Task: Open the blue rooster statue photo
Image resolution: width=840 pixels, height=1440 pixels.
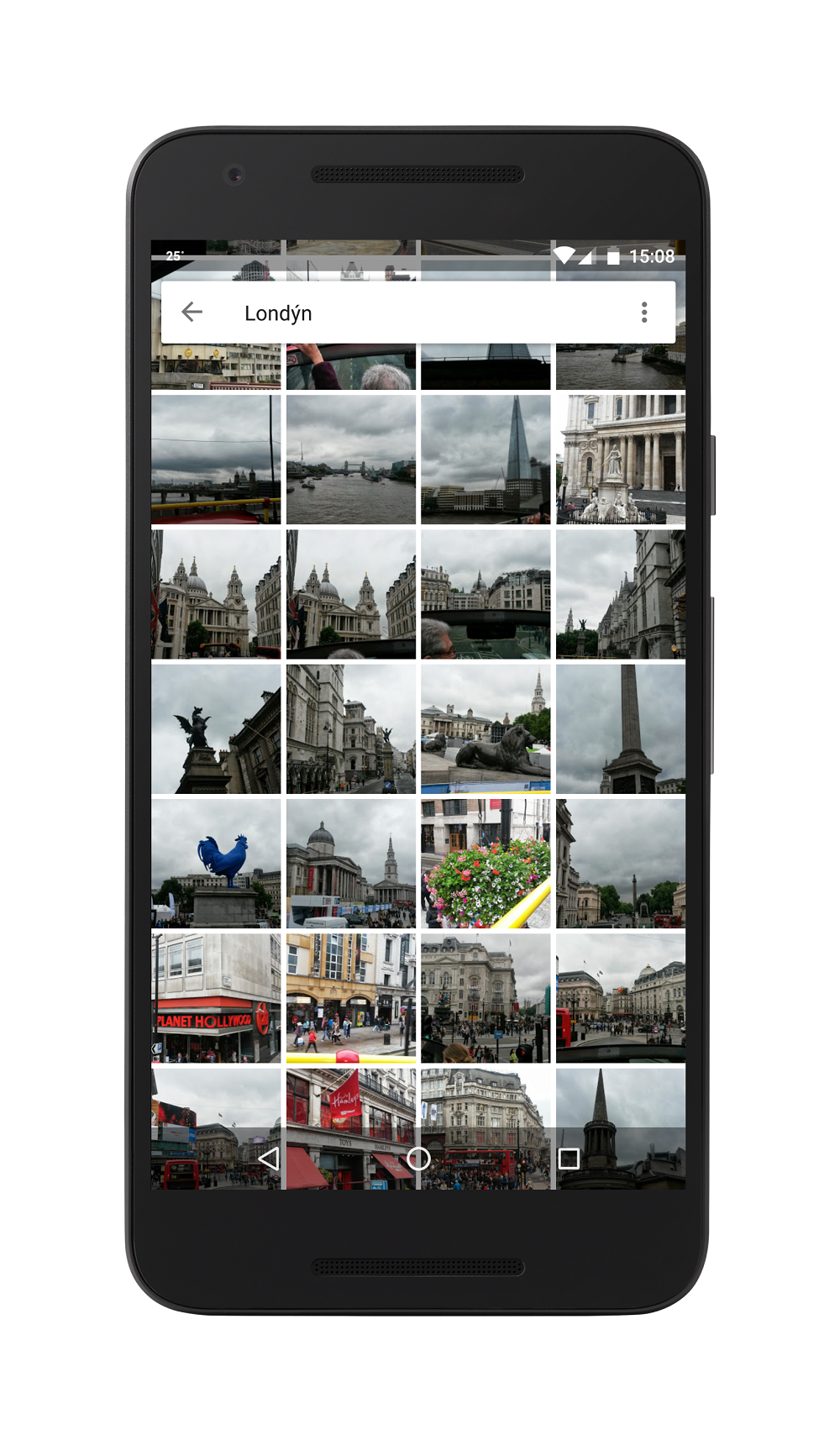Action: 217,864
